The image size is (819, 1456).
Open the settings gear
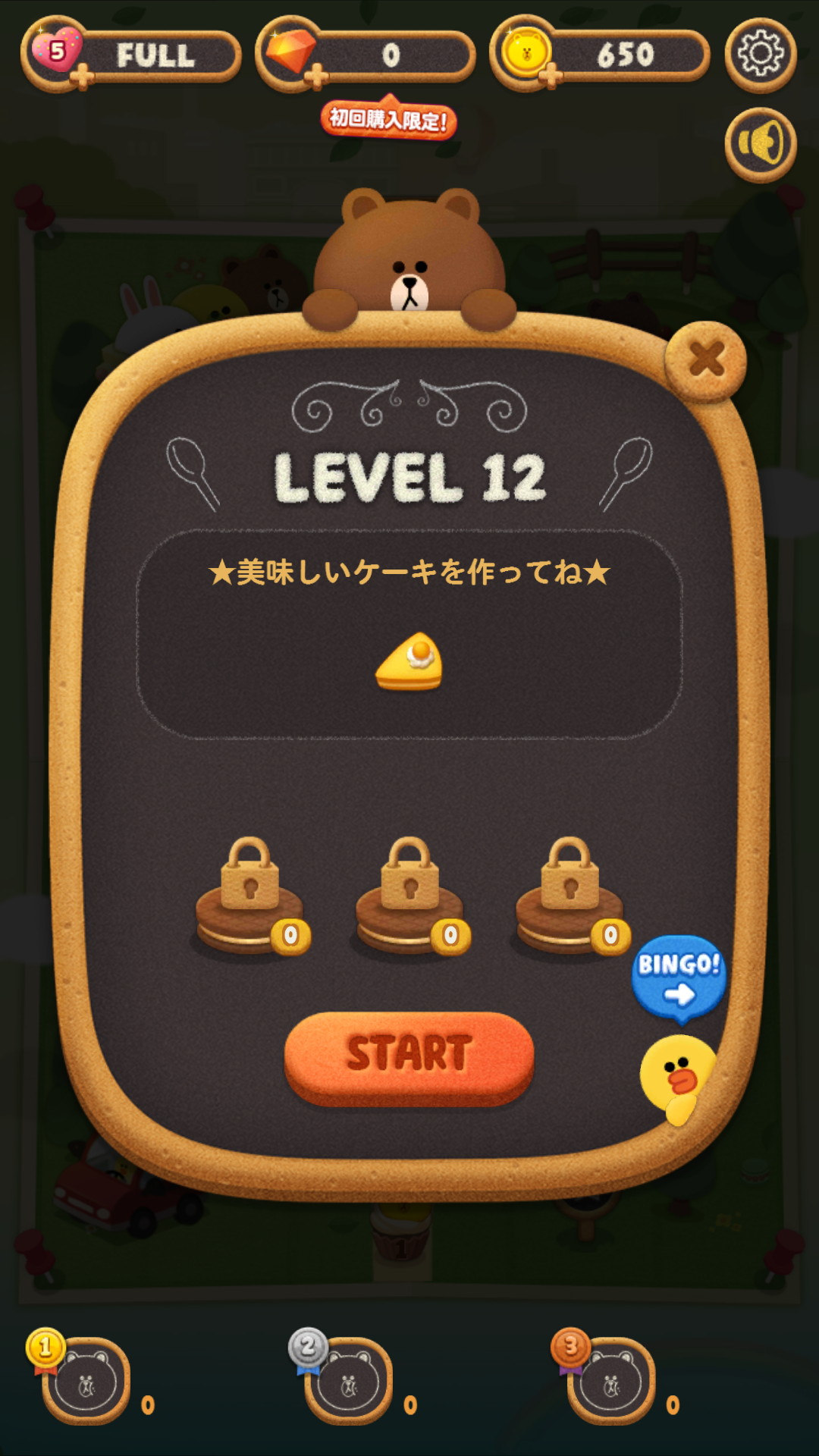[760, 55]
